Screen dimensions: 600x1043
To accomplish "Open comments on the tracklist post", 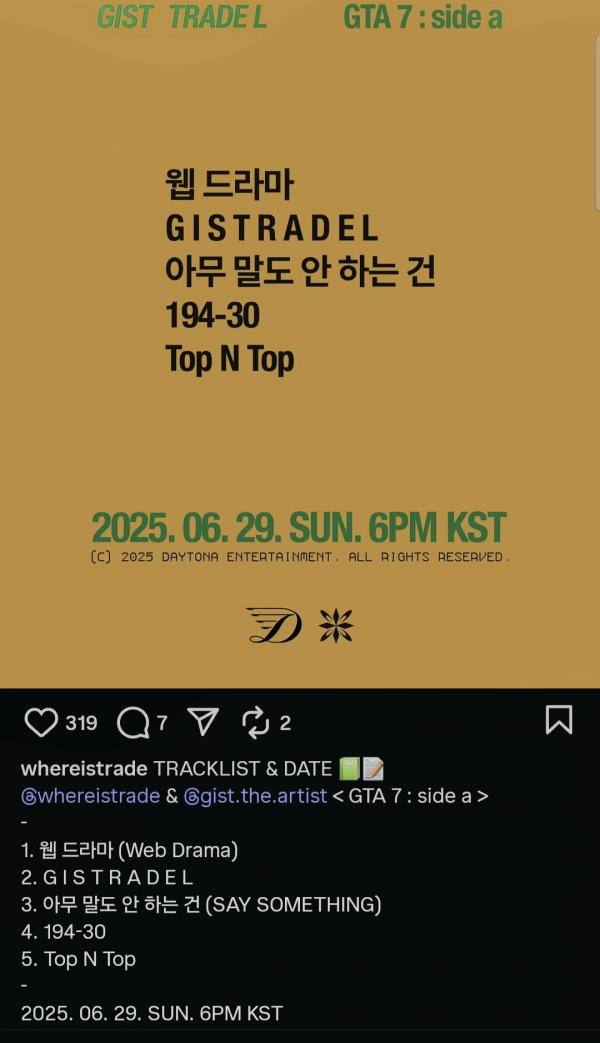I will pos(133,722).
